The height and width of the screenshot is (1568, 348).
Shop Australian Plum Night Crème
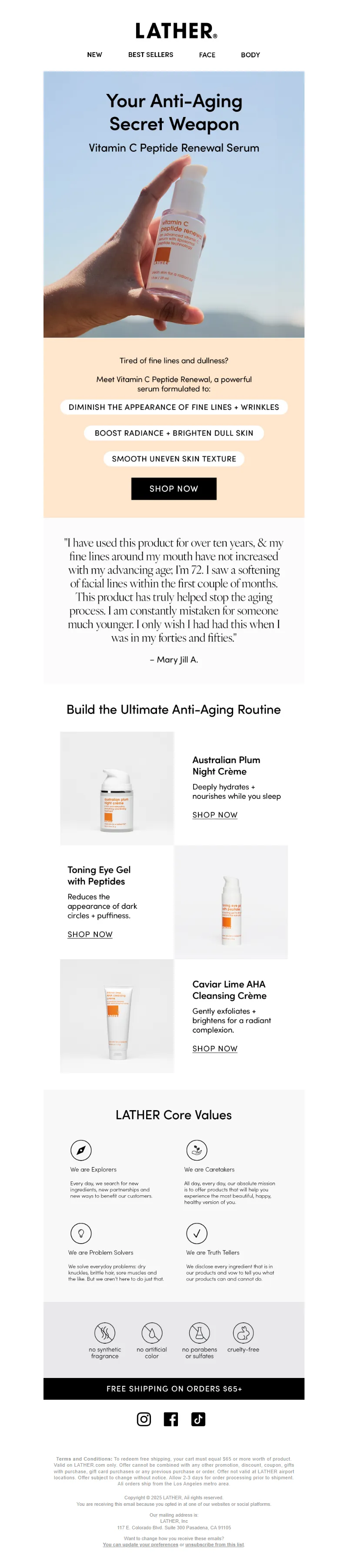pyautogui.click(x=214, y=814)
